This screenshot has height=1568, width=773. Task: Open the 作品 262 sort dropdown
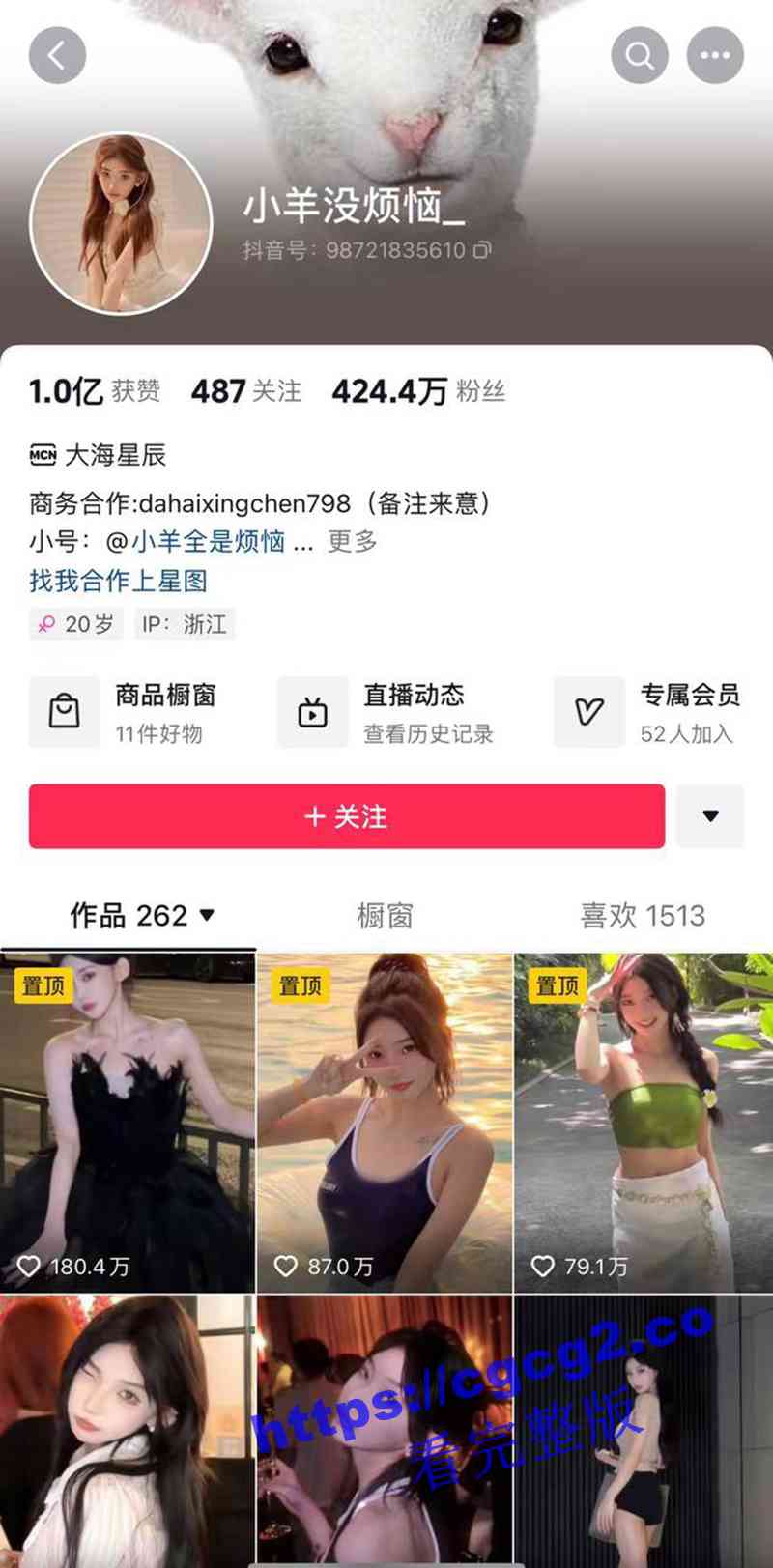pos(206,916)
